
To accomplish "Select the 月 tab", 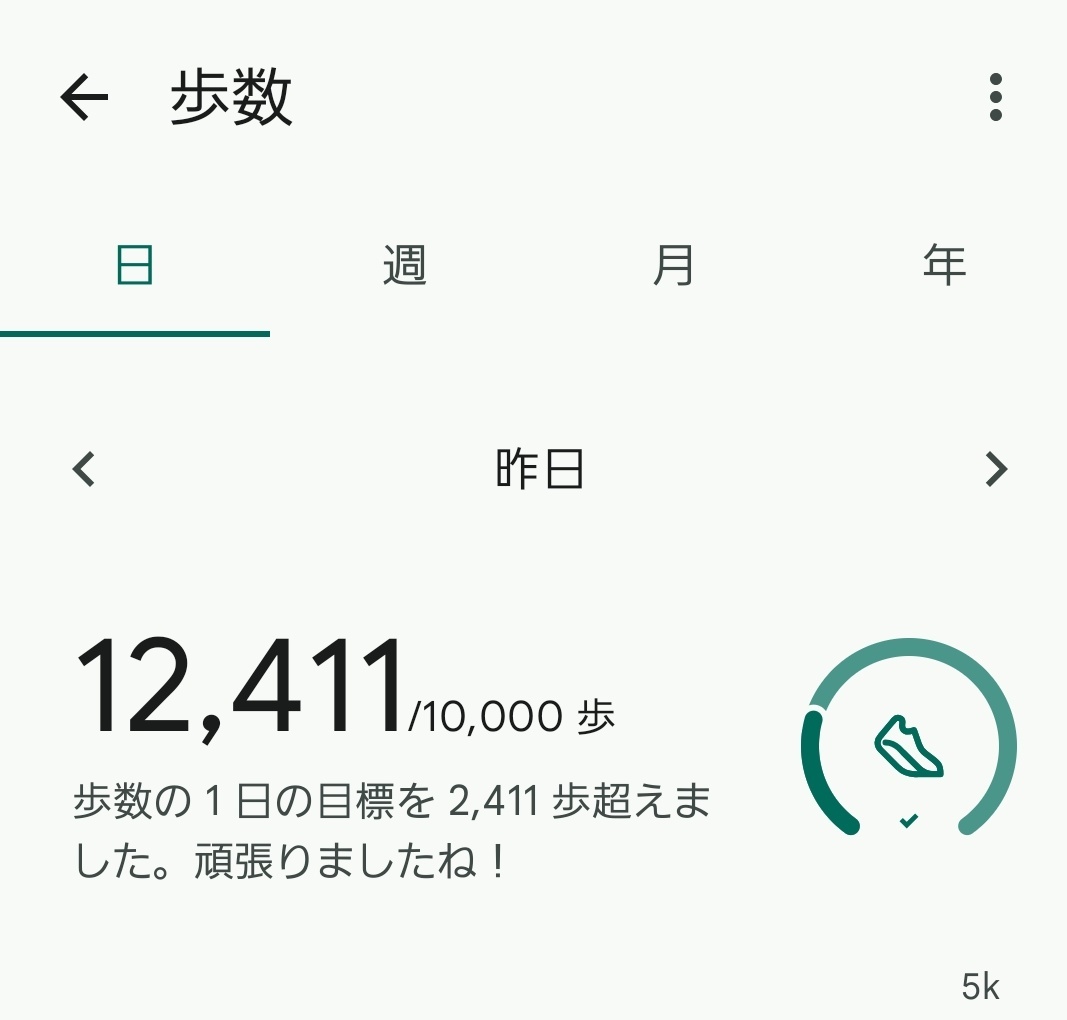I will click(x=673, y=266).
